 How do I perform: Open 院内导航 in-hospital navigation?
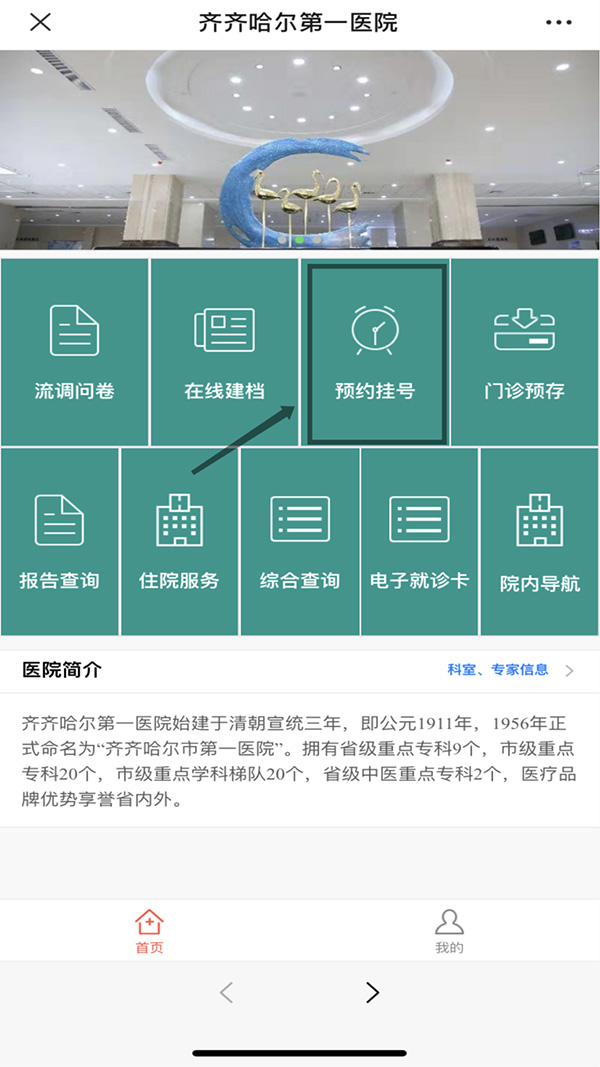point(540,541)
